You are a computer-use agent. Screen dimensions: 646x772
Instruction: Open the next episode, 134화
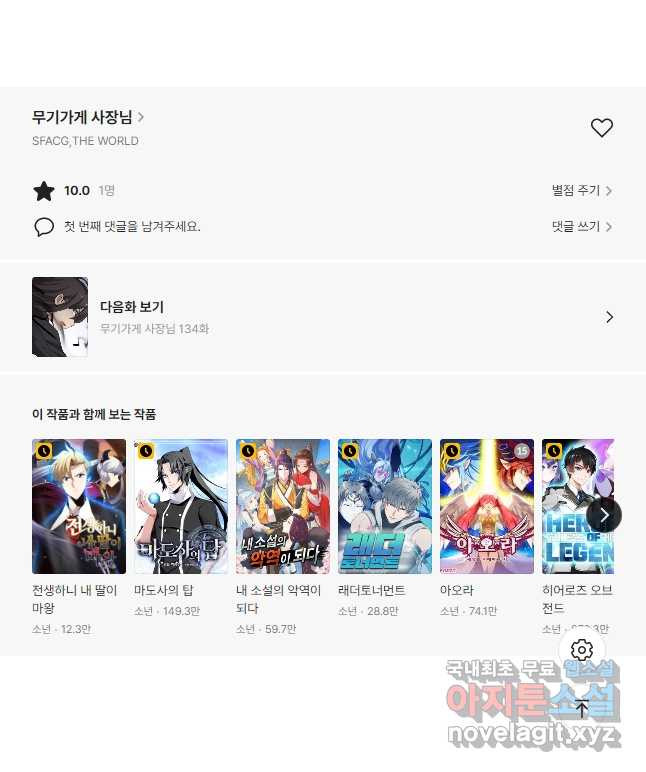tap(322, 317)
